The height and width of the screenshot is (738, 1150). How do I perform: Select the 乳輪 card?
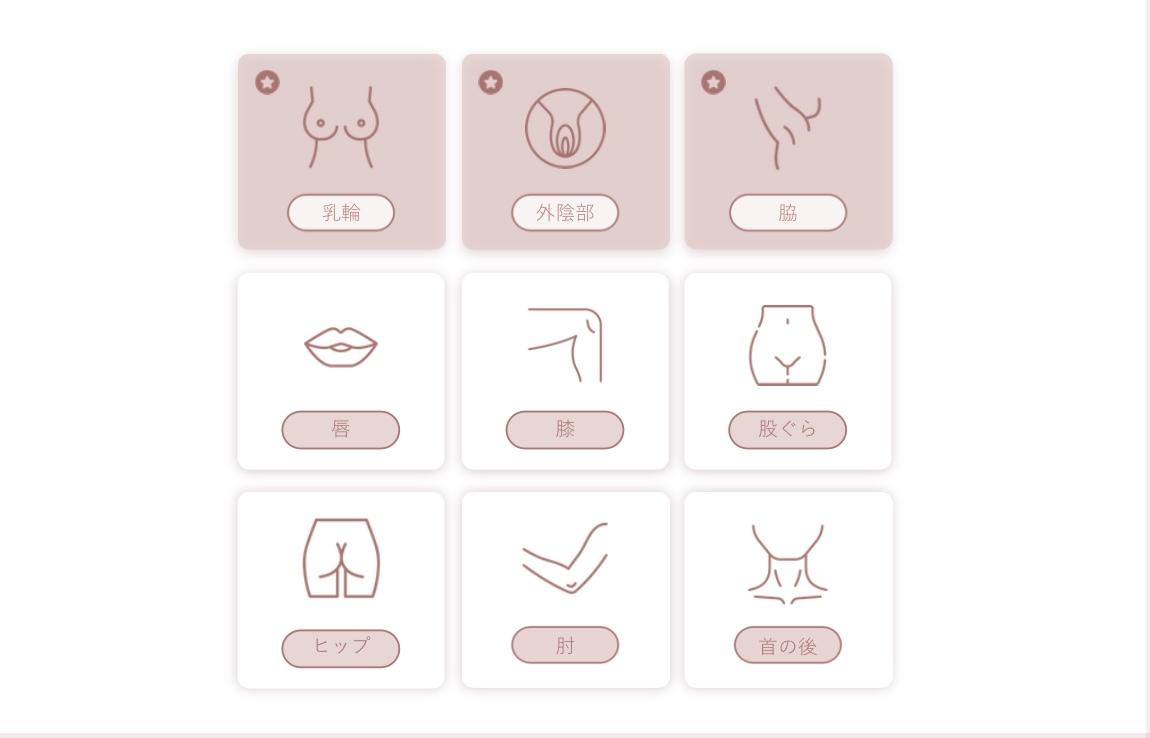[x=341, y=151]
